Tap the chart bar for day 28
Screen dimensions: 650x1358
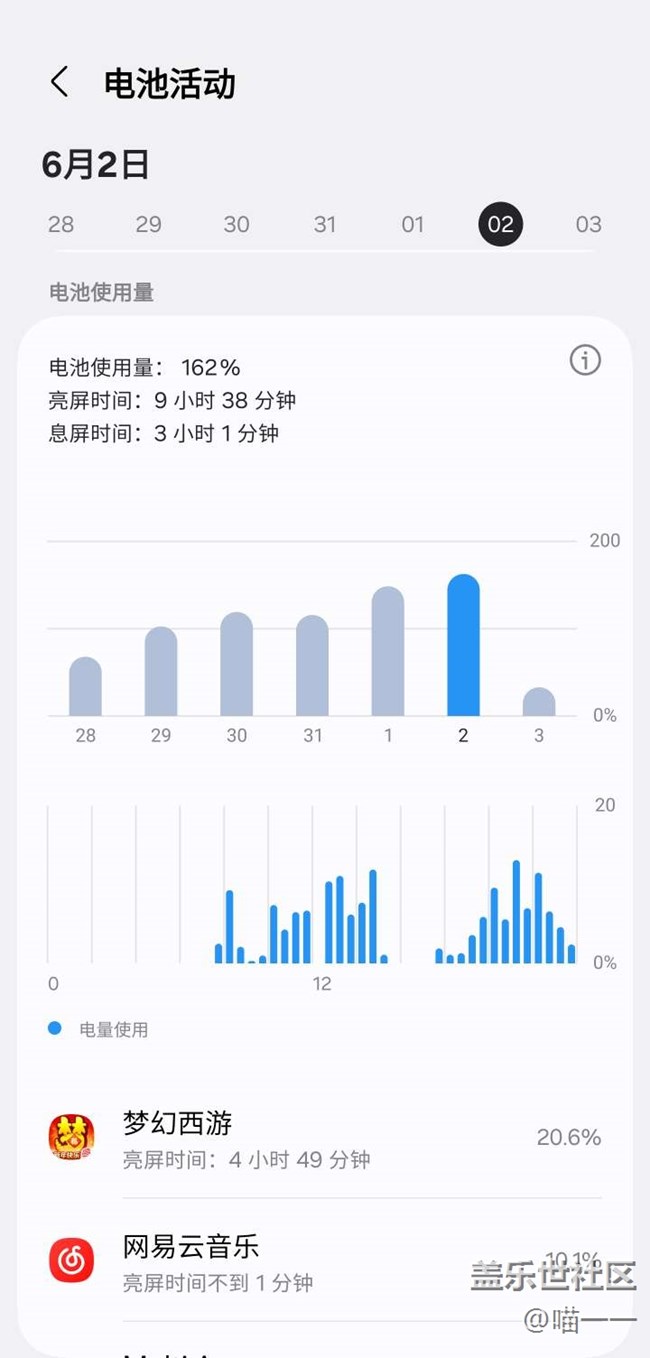coord(85,687)
